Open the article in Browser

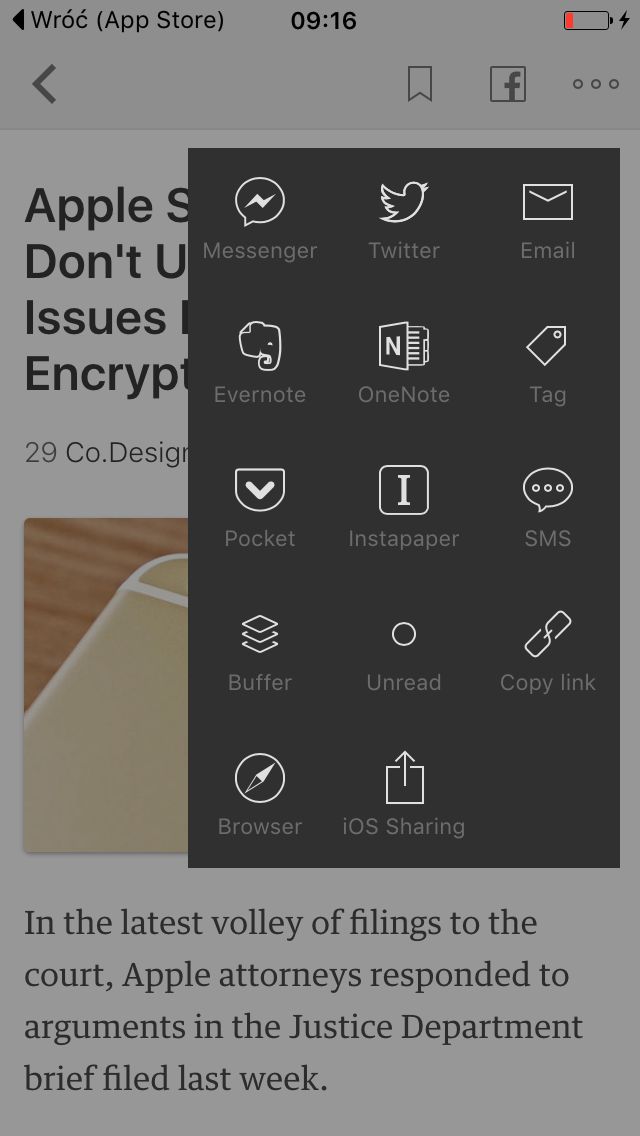[259, 795]
